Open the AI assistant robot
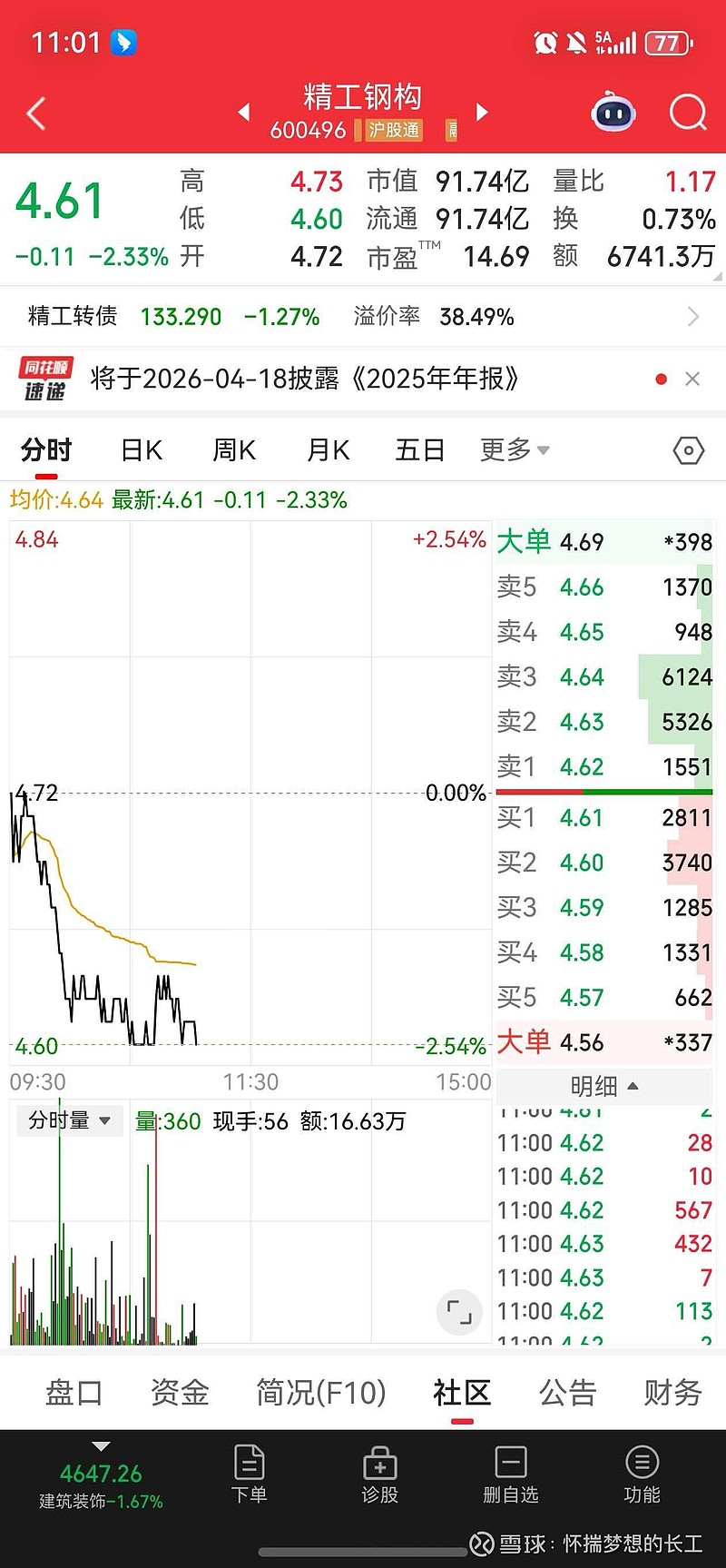The width and height of the screenshot is (726, 1568). (613, 112)
